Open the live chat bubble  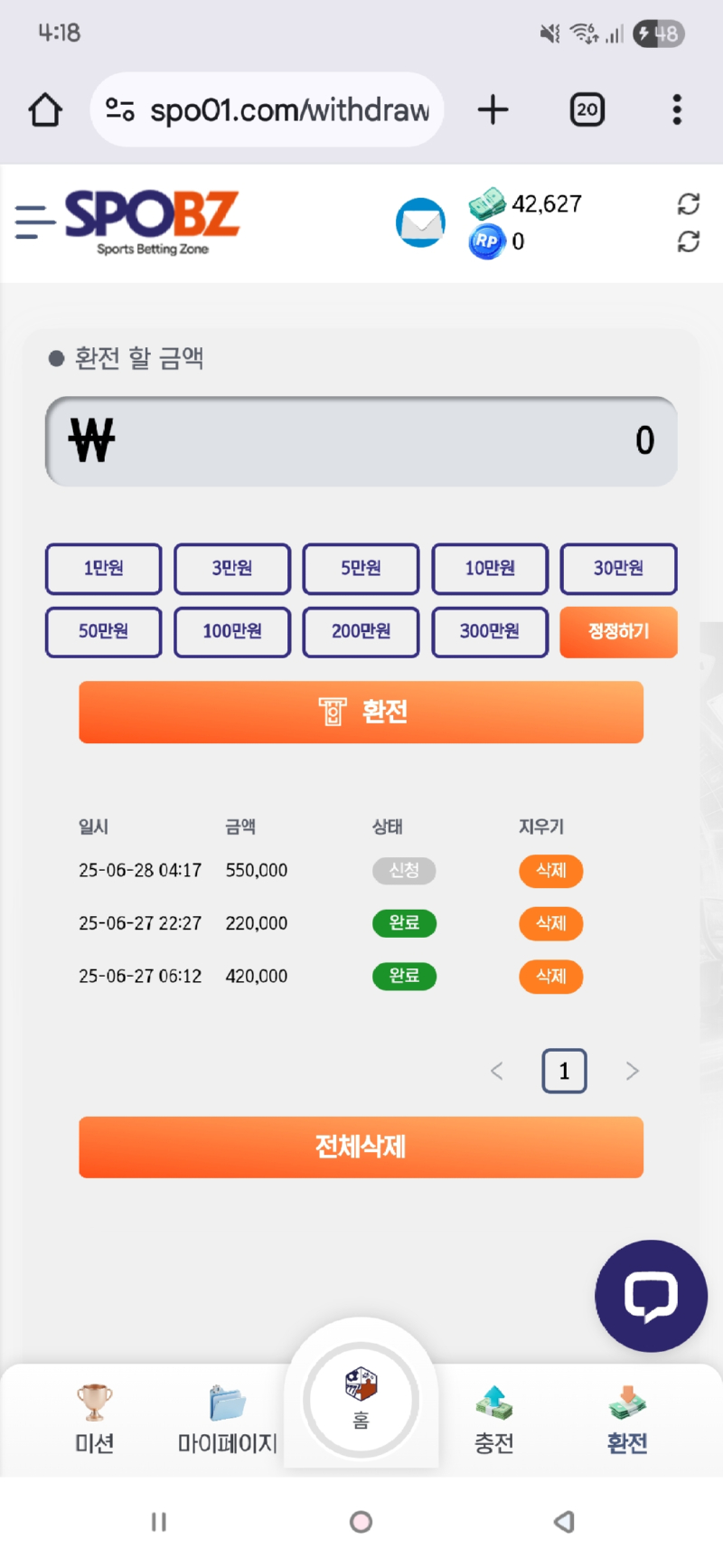[x=651, y=1296]
